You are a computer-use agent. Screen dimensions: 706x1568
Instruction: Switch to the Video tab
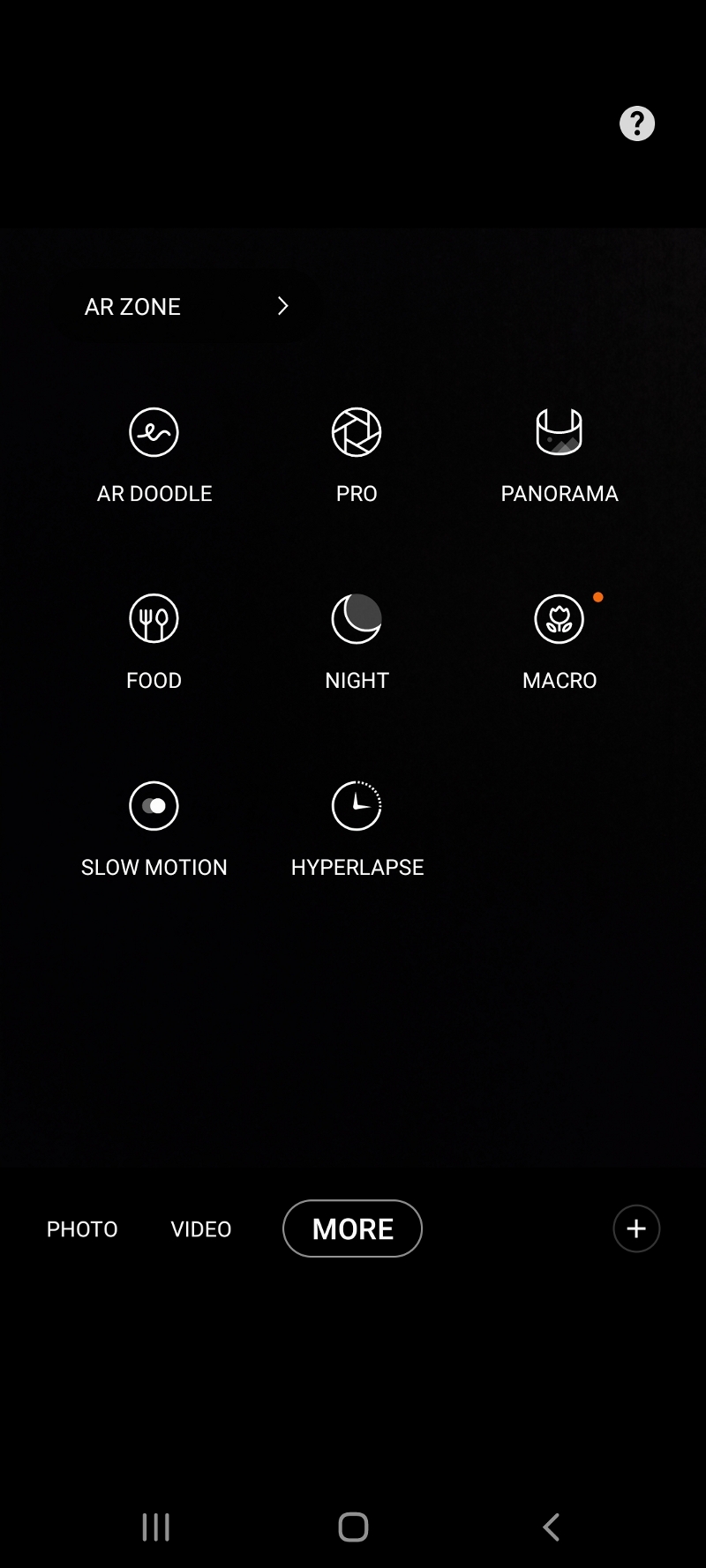(x=201, y=1228)
